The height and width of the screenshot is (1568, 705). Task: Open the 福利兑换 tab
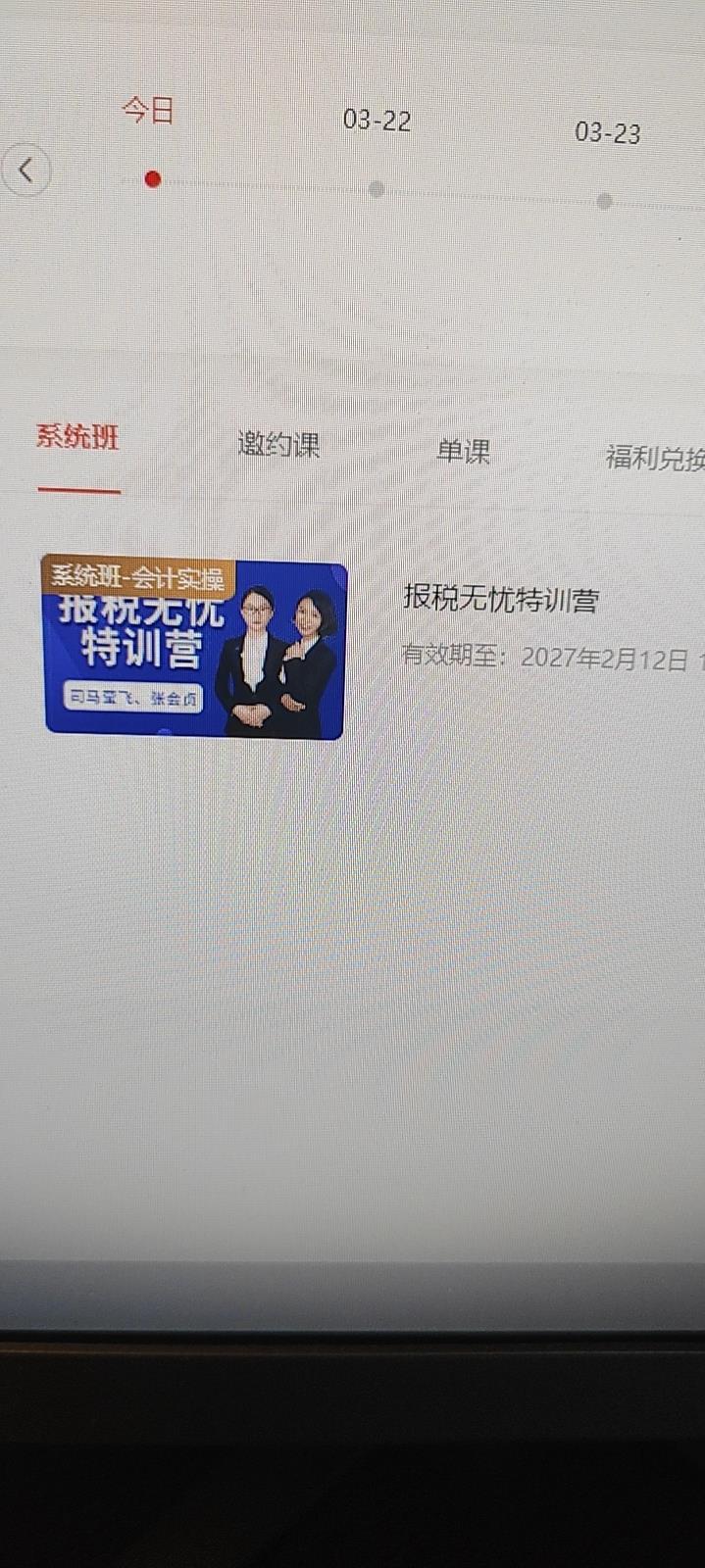[x=654, y=458]
